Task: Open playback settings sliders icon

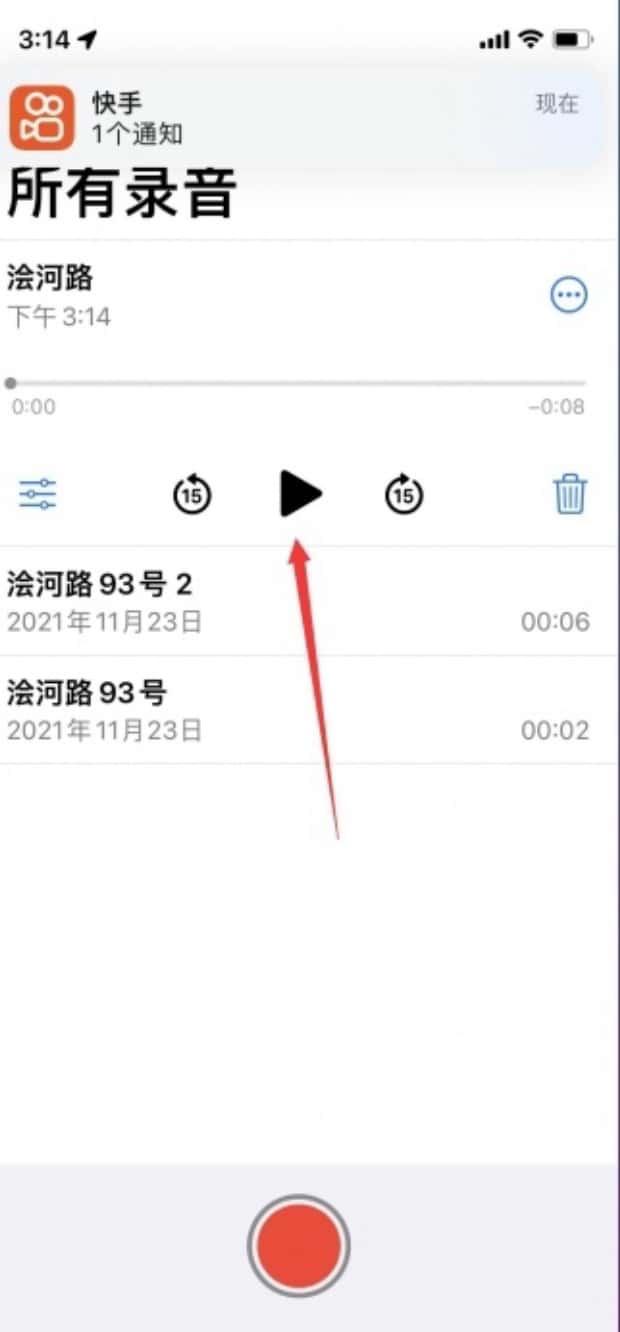Action: click(38, 494)
